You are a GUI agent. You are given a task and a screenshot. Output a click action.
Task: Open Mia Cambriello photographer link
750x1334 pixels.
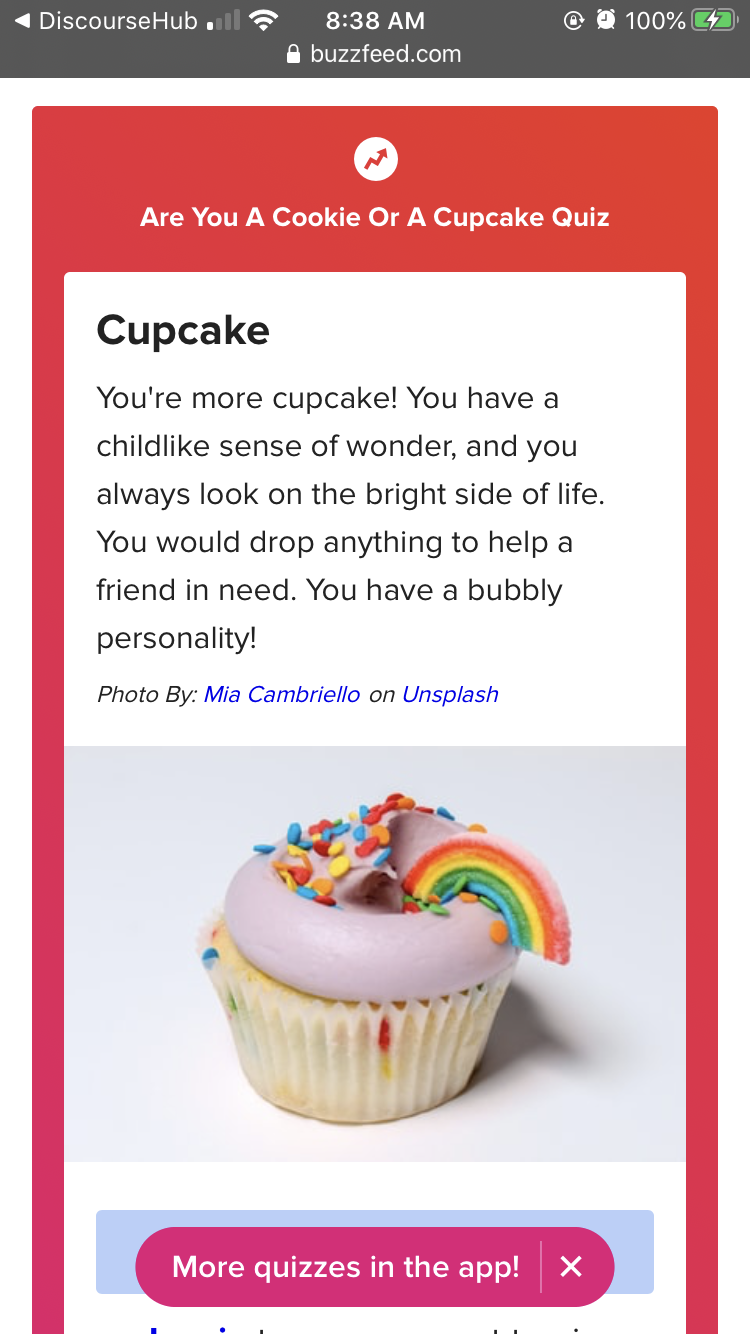282,694
